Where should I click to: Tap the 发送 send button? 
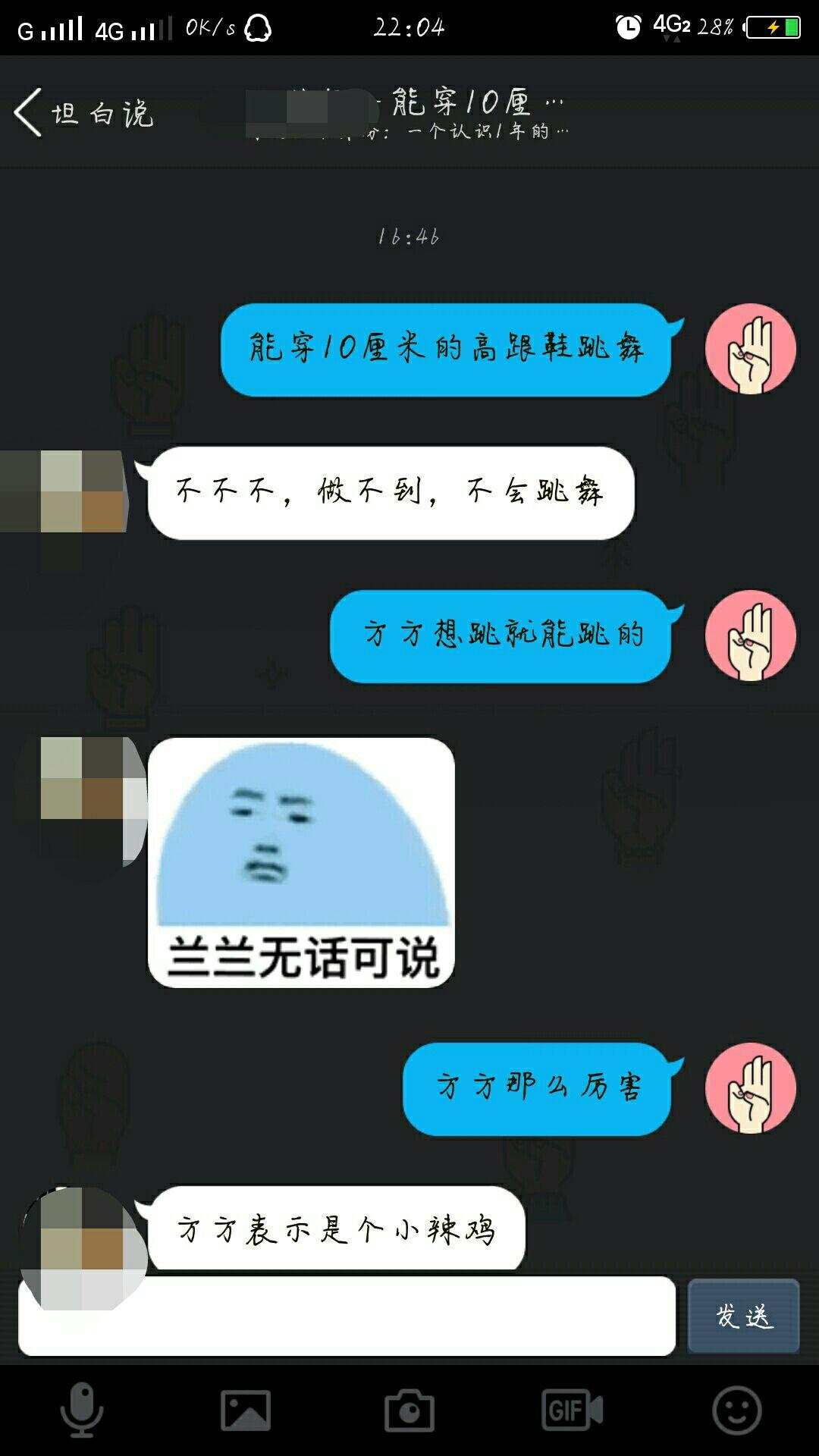click(743, 1316)
